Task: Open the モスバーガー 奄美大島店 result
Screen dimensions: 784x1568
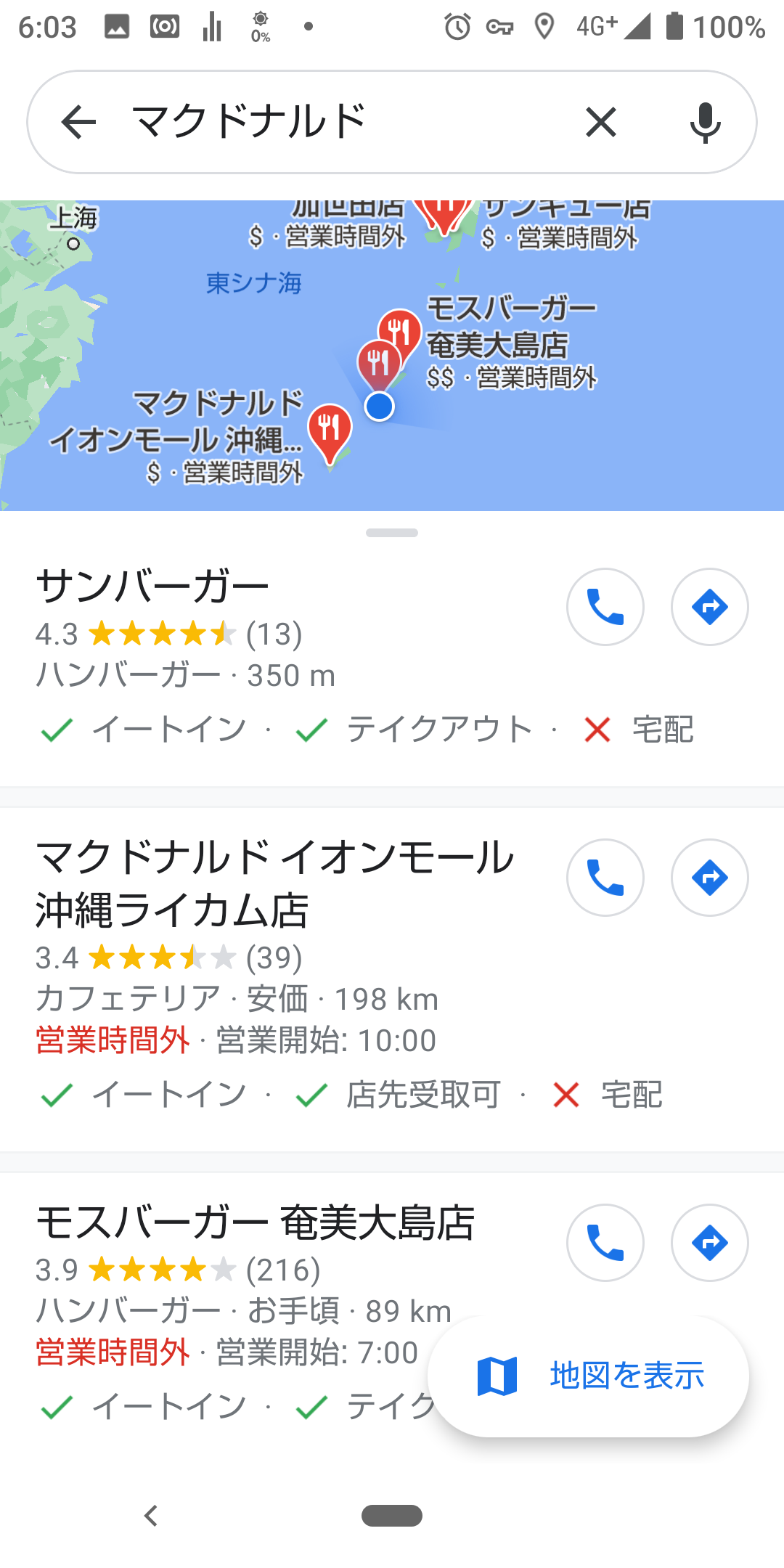Action: (x=256, y=1223)
